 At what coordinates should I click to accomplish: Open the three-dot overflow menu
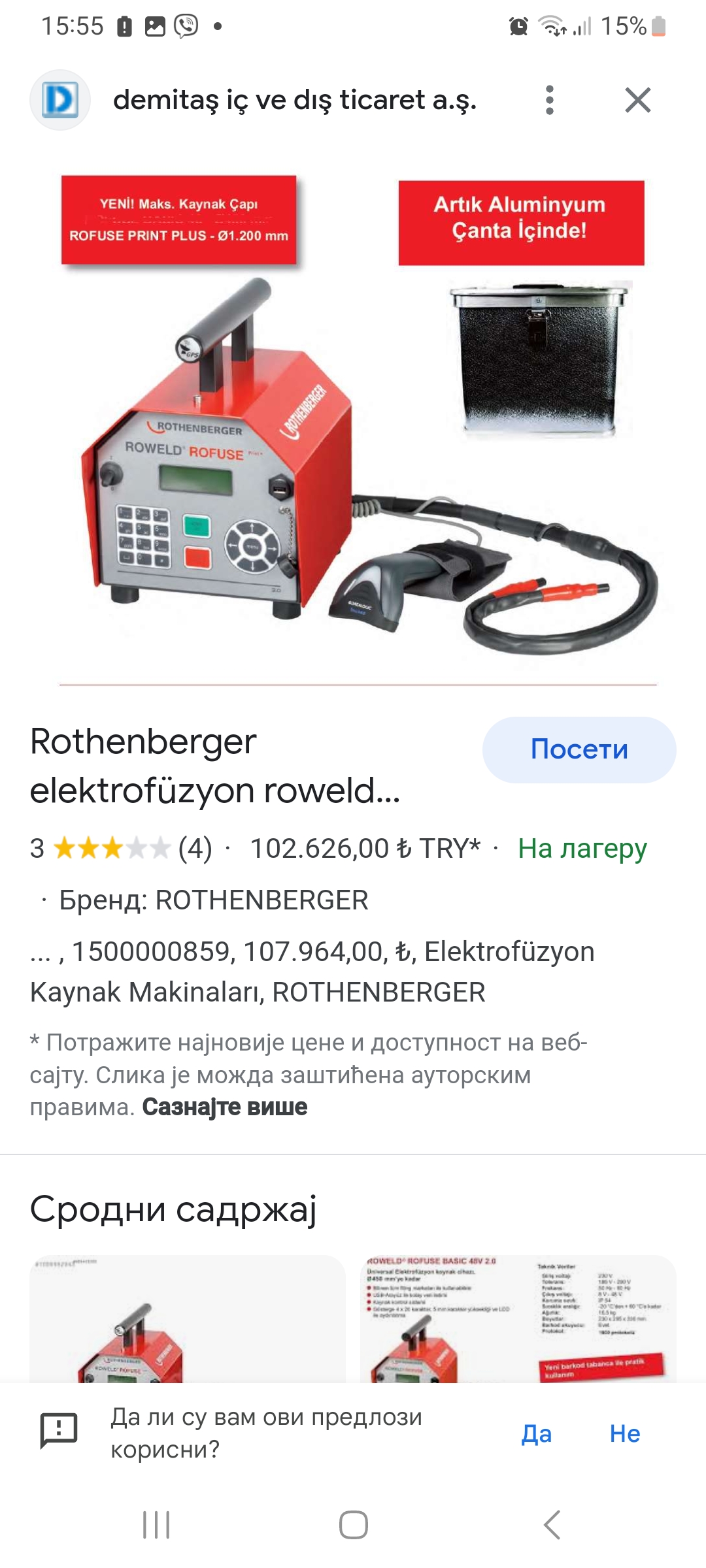click(549, 100)
